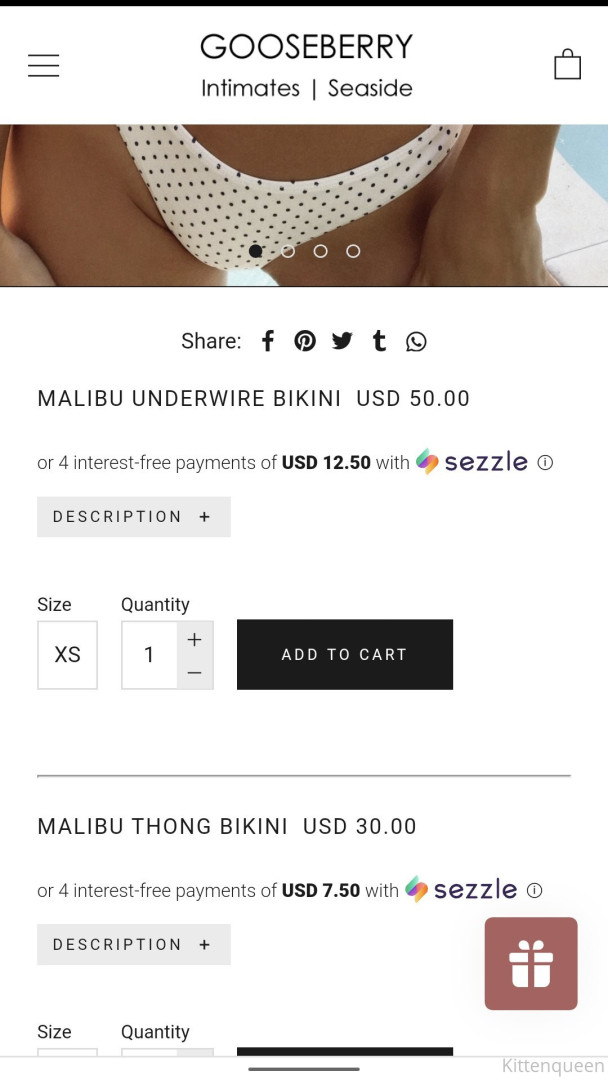
Task: Go to the Gooseberry home page logo
Action: click(x=306, y=65)
